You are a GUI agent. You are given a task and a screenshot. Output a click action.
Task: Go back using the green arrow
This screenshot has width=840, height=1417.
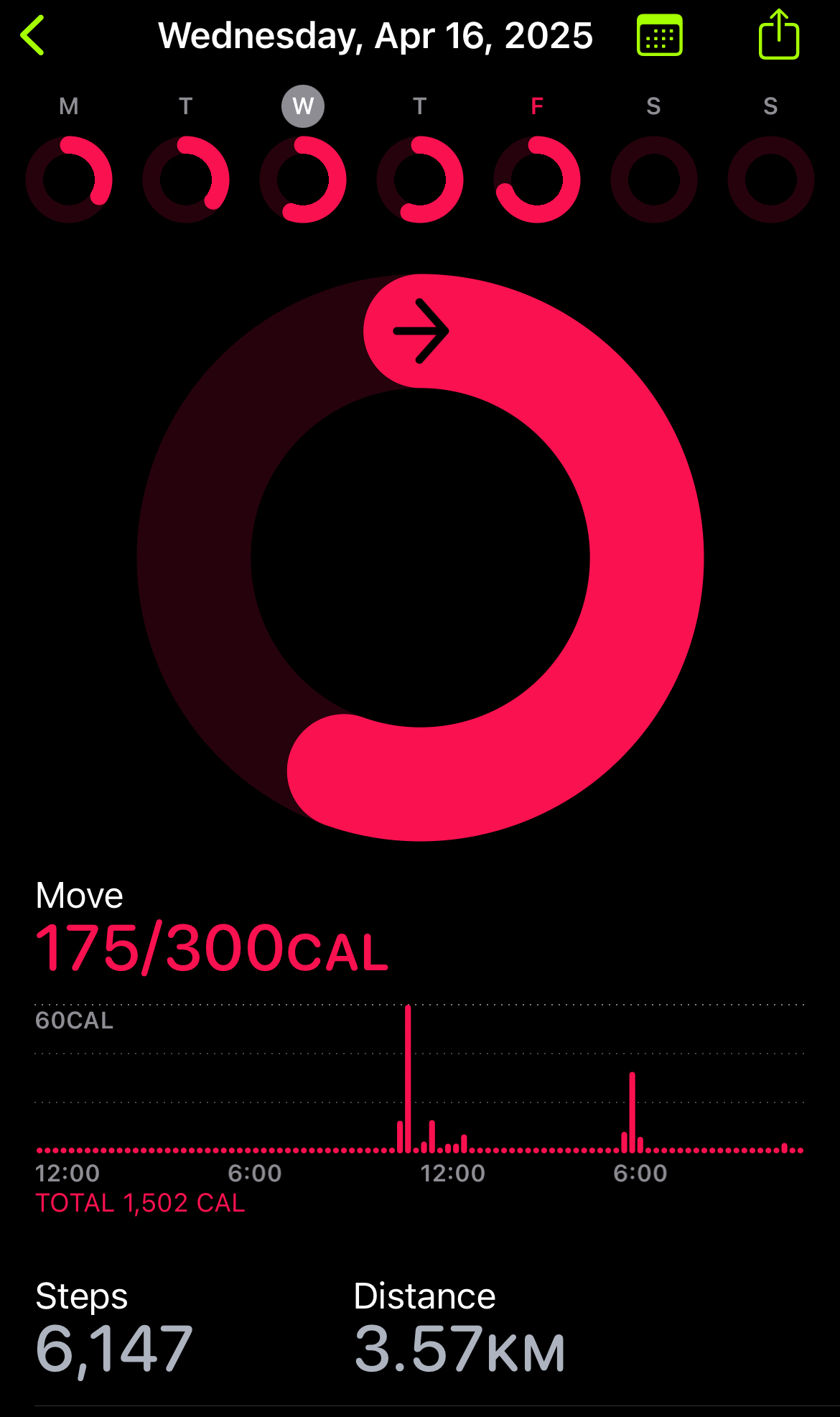33,35
